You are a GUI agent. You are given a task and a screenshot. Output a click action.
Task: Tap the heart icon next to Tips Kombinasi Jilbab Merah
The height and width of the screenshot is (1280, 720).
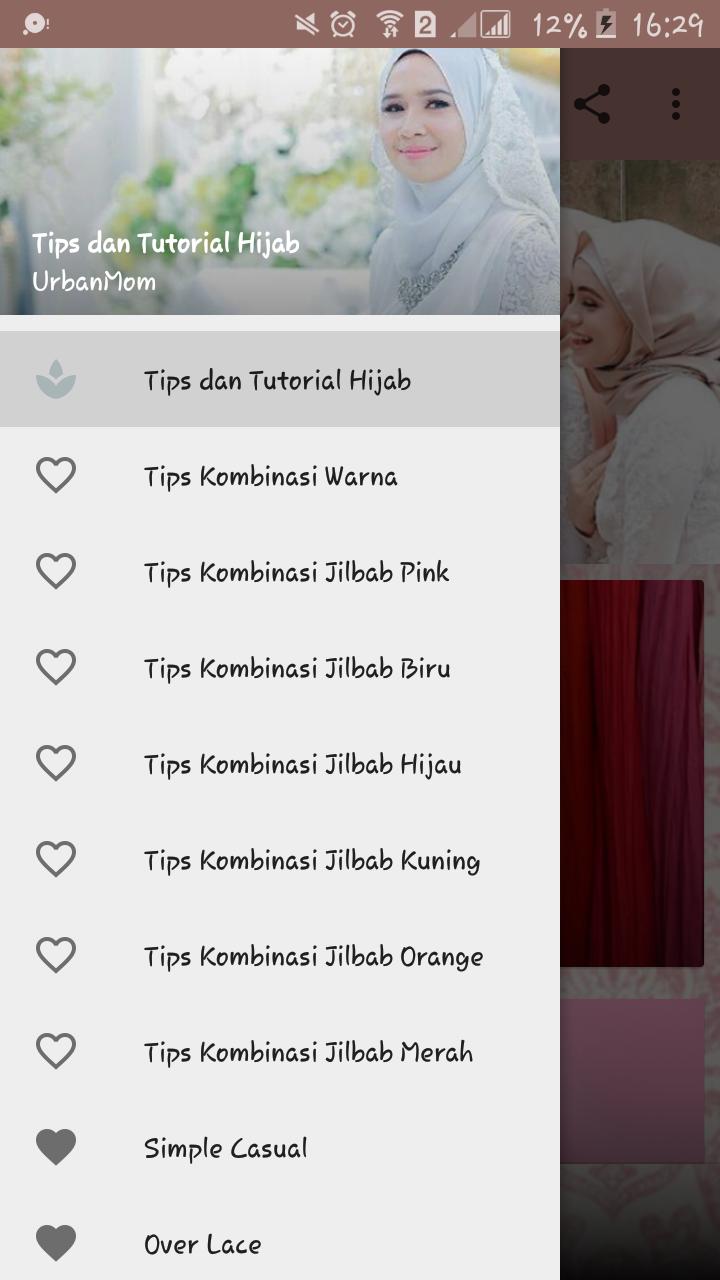coord(55,1050)
